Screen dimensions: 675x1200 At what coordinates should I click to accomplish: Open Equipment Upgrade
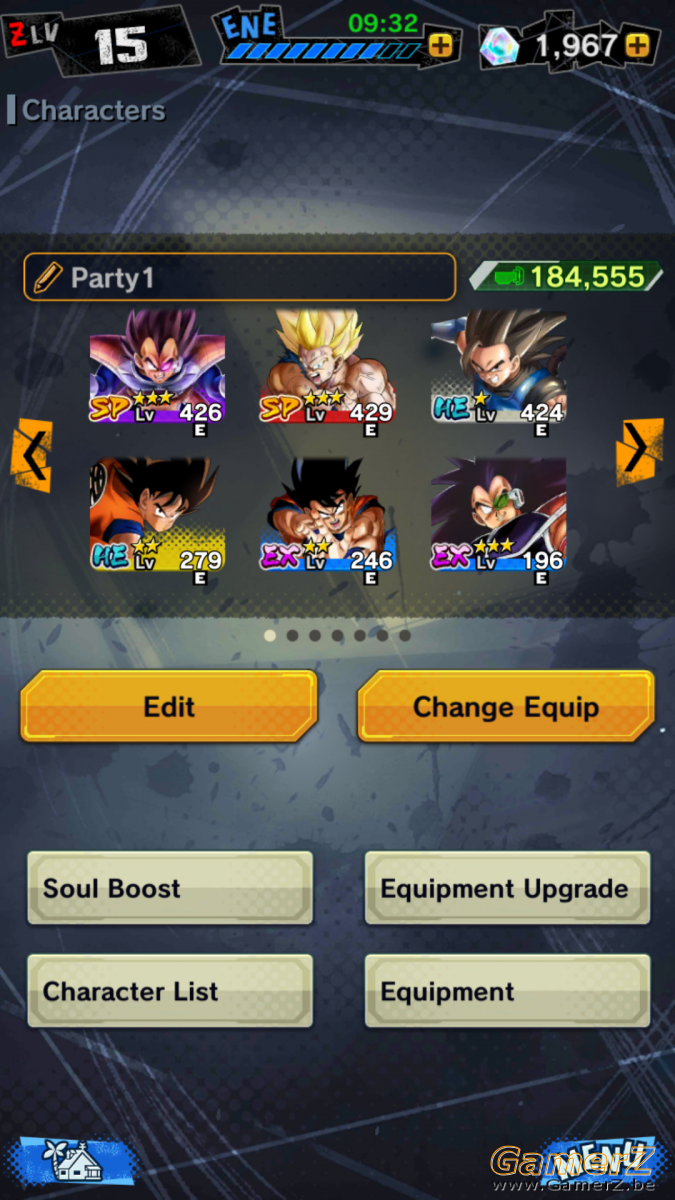[507, 888]
